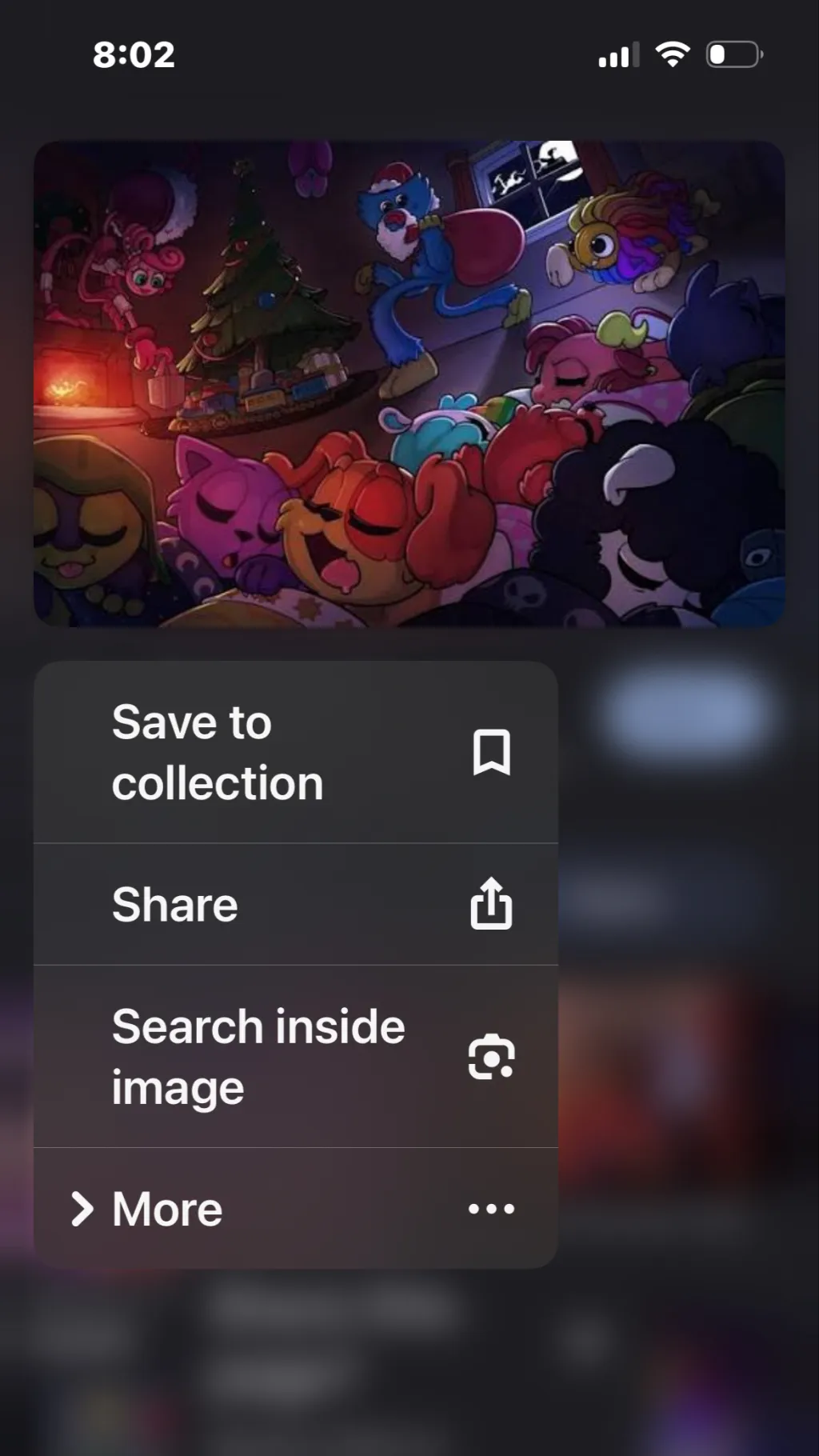
Task: Expand the More submenu
Action: (295, 1208)
